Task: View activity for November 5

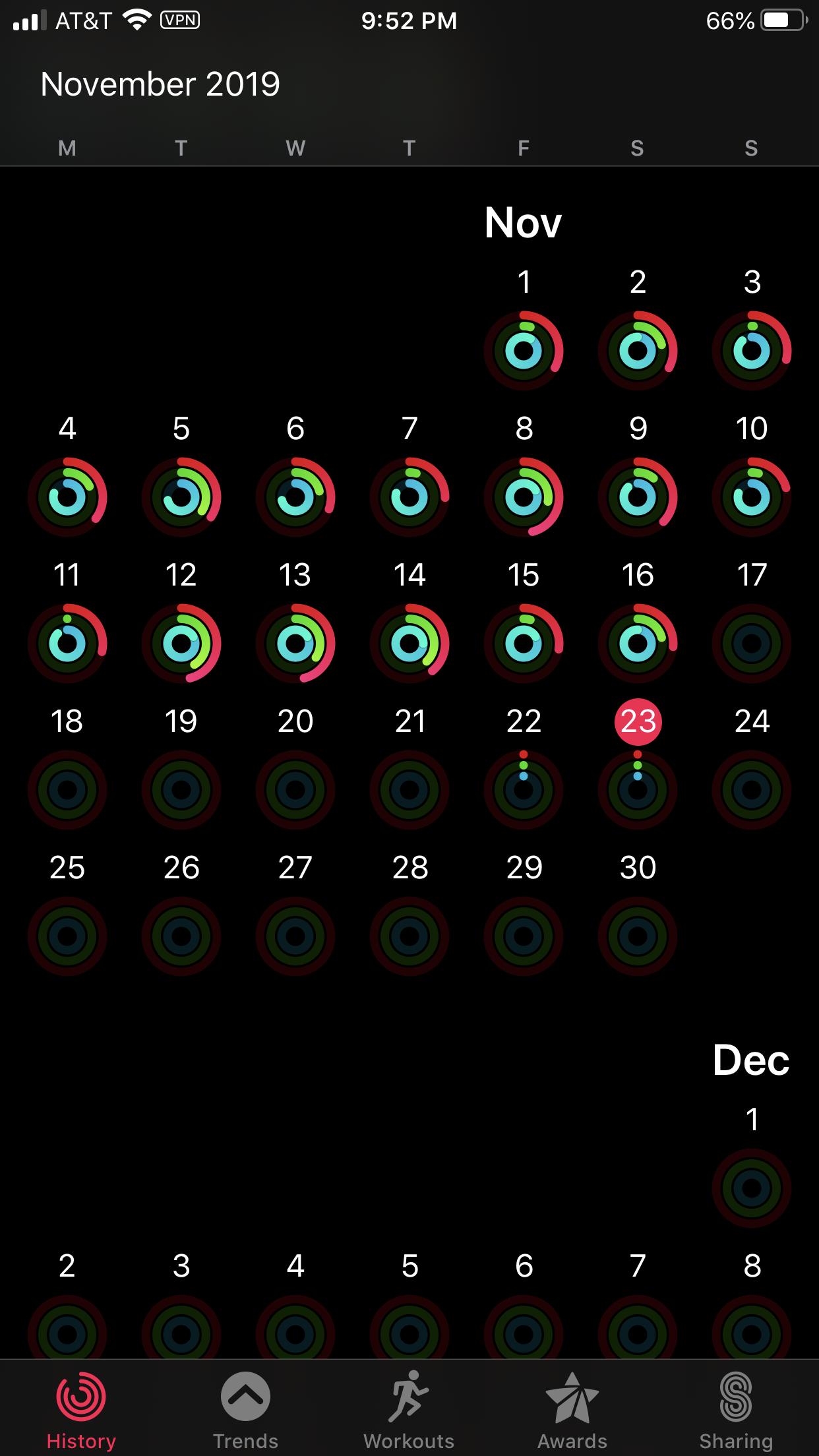Action: [x=181, y=497]
